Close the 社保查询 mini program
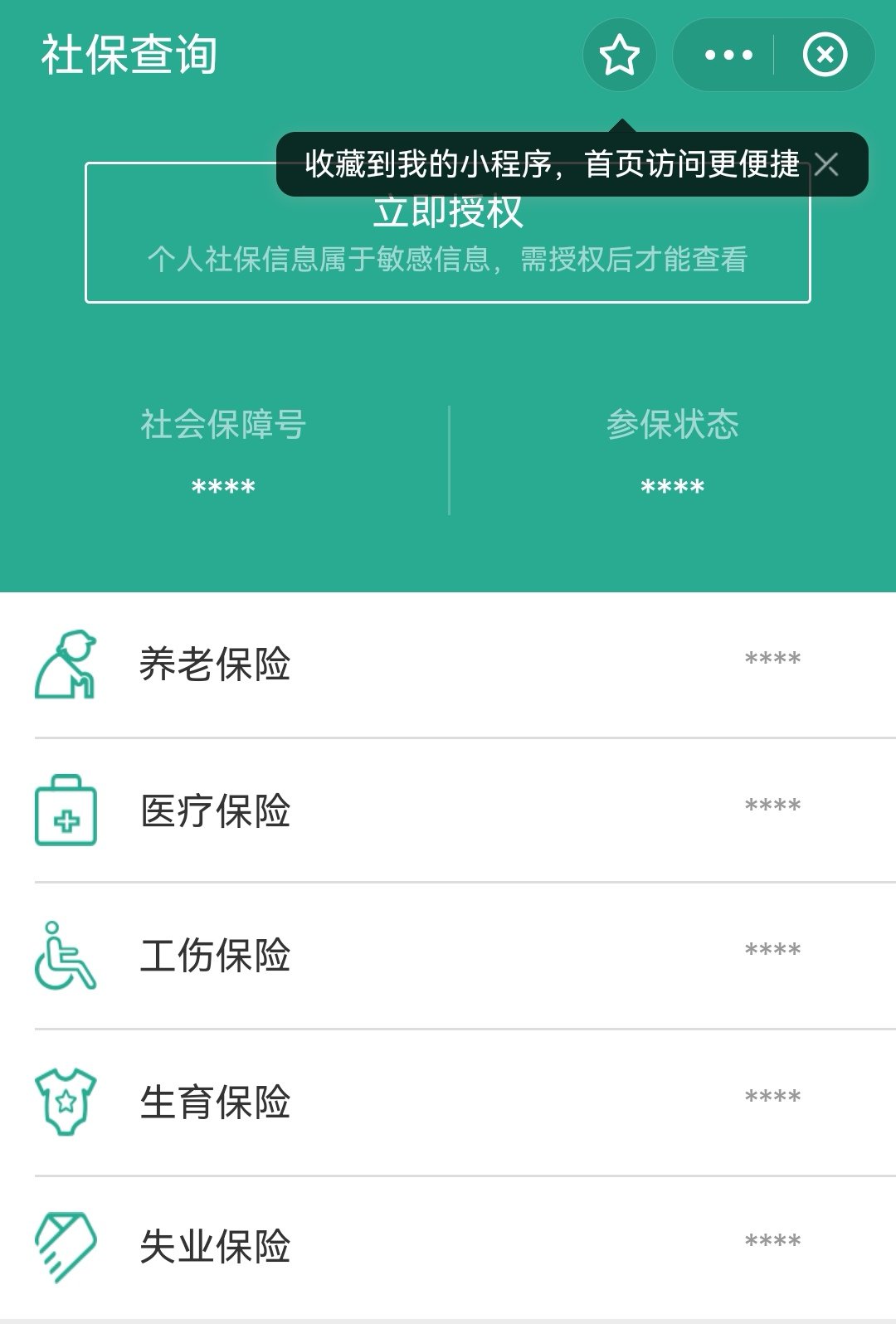The image size is (896, 1324). click(x=825, y=56)
